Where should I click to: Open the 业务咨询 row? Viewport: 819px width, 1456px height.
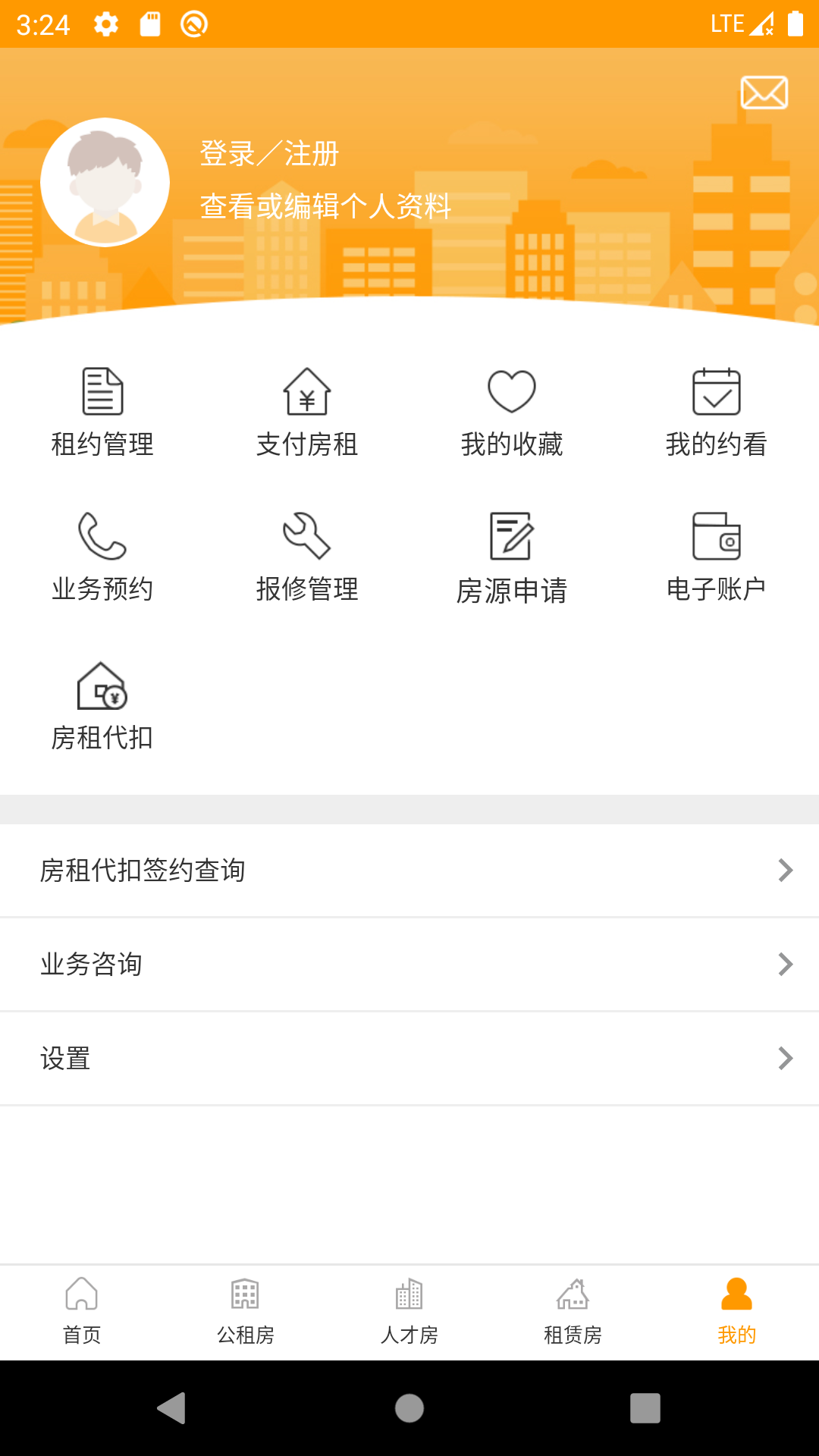tap(409, 965)
